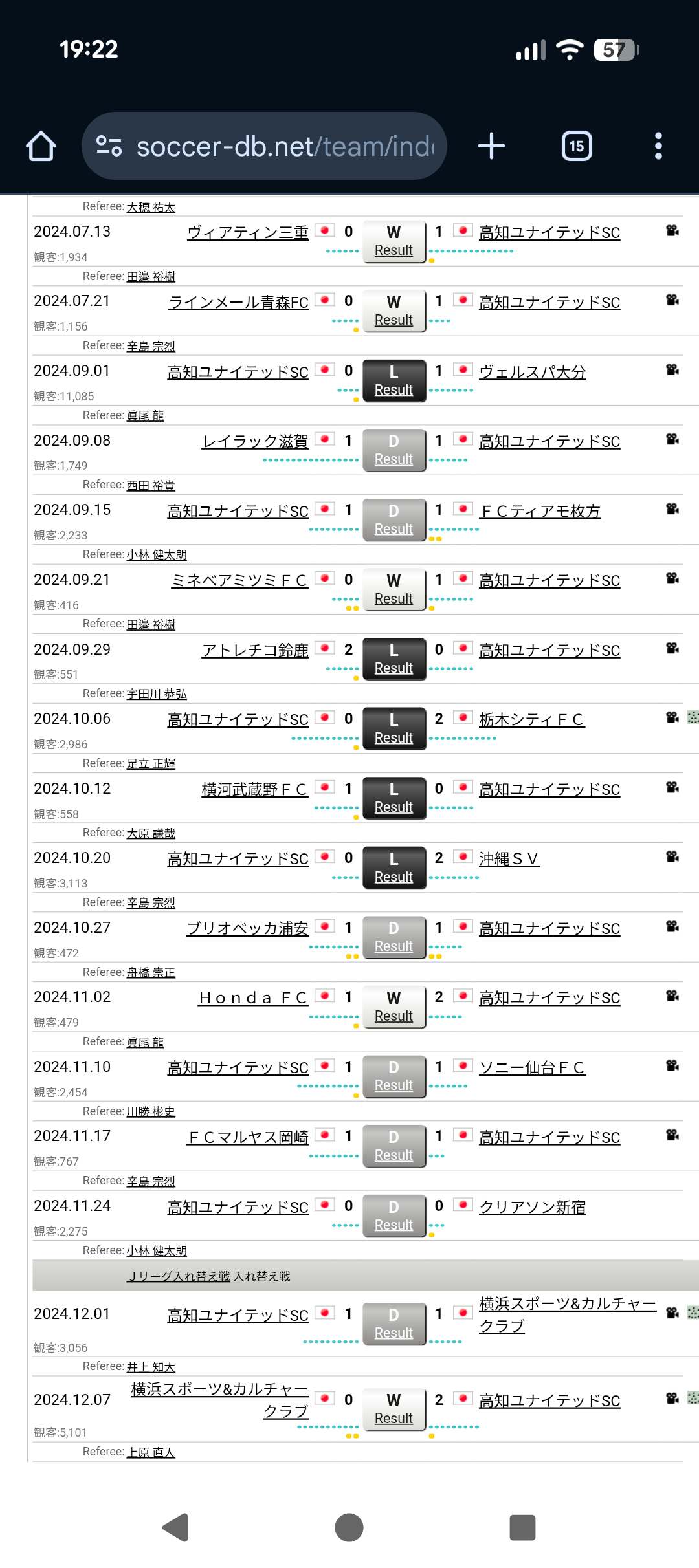
Task: Open the ソニー仙台ＦＣ team link
Action: [532, 1068]
